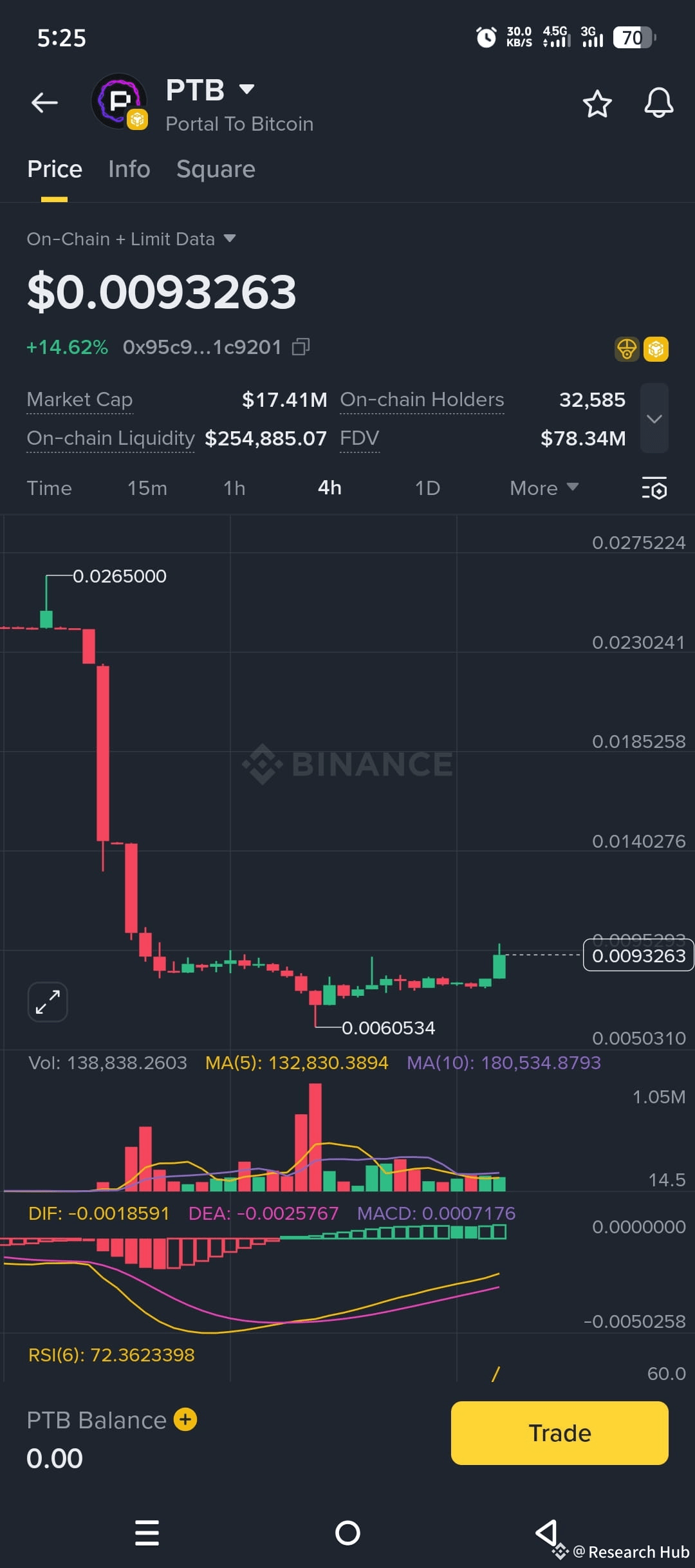Tap the battery indicator showing 70
Viewport: 695px width, 1568px height.
coord(631,38)
